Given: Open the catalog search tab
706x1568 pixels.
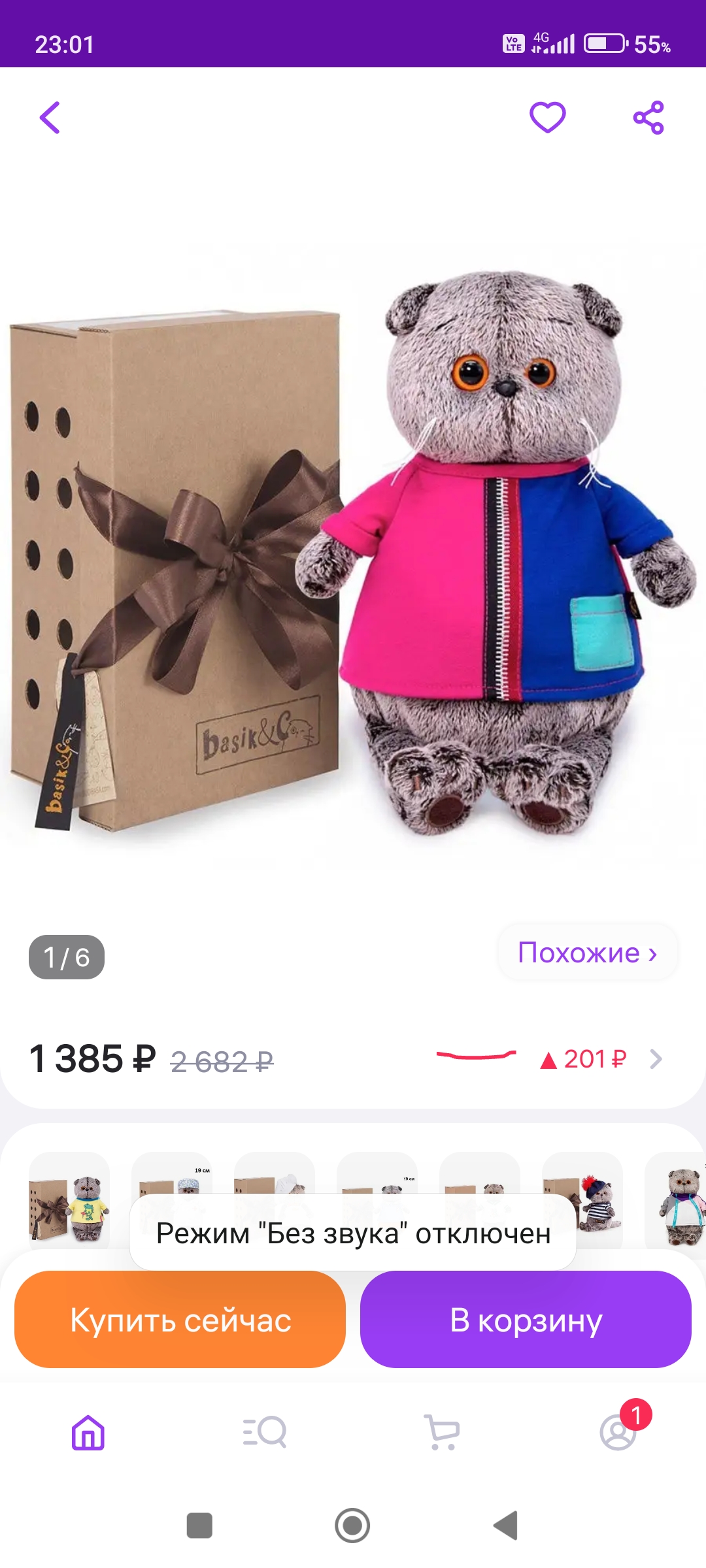Looking at the screenshot, I should [x=265, y=1432].
